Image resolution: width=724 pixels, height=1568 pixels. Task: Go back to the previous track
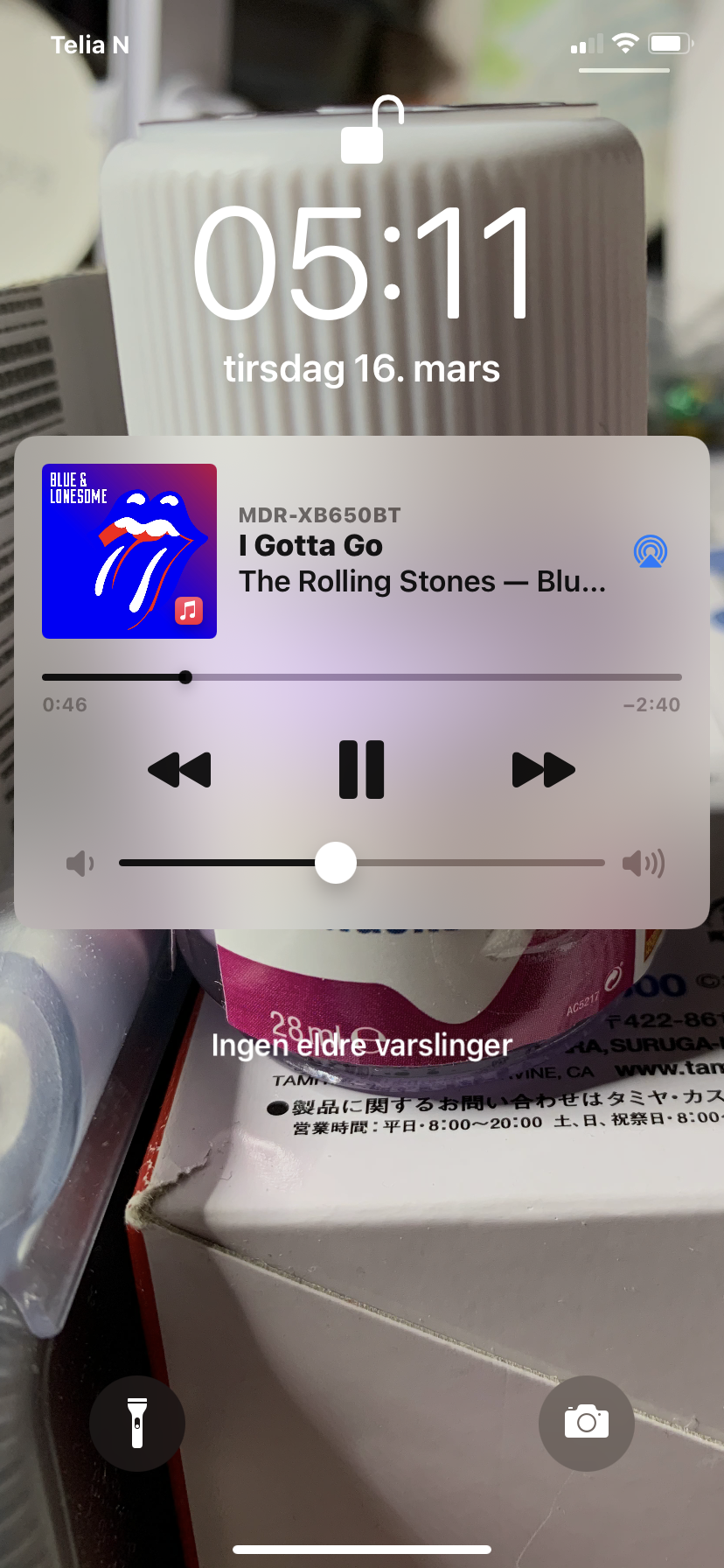point(180,770)
